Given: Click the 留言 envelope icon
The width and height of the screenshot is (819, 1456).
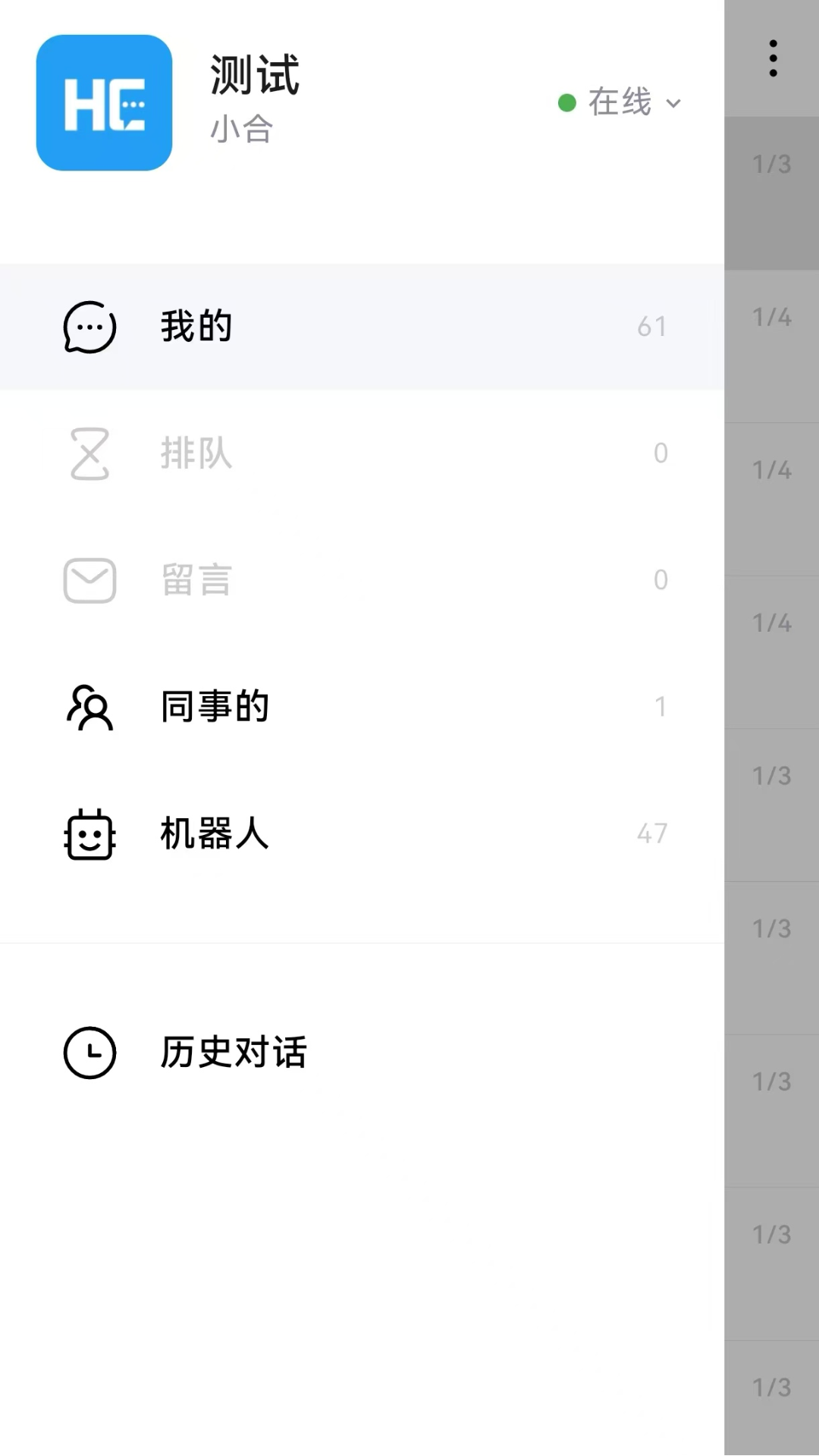Looking at the screenshot, I should 89,580.
